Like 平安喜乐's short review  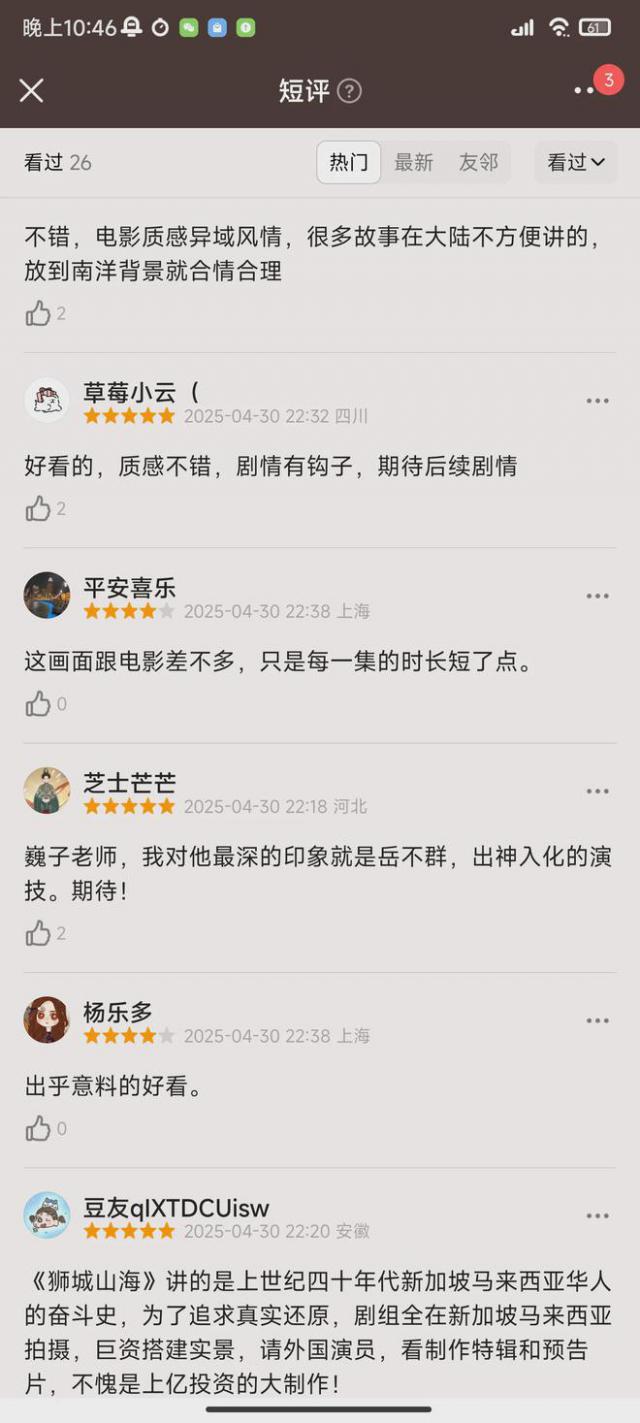(x=39, y=704)
